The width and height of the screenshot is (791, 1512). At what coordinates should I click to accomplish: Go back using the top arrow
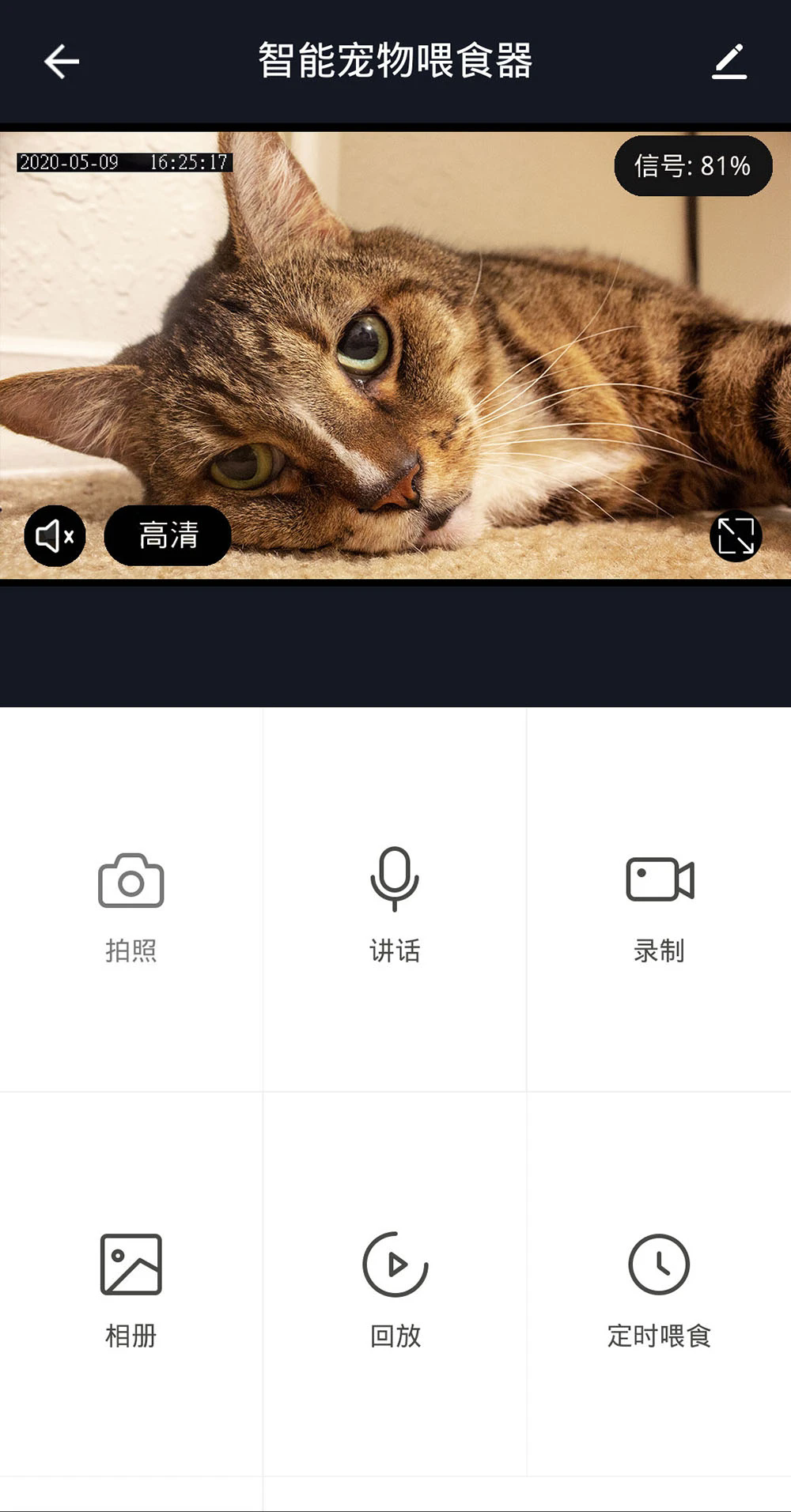(62, 62)
